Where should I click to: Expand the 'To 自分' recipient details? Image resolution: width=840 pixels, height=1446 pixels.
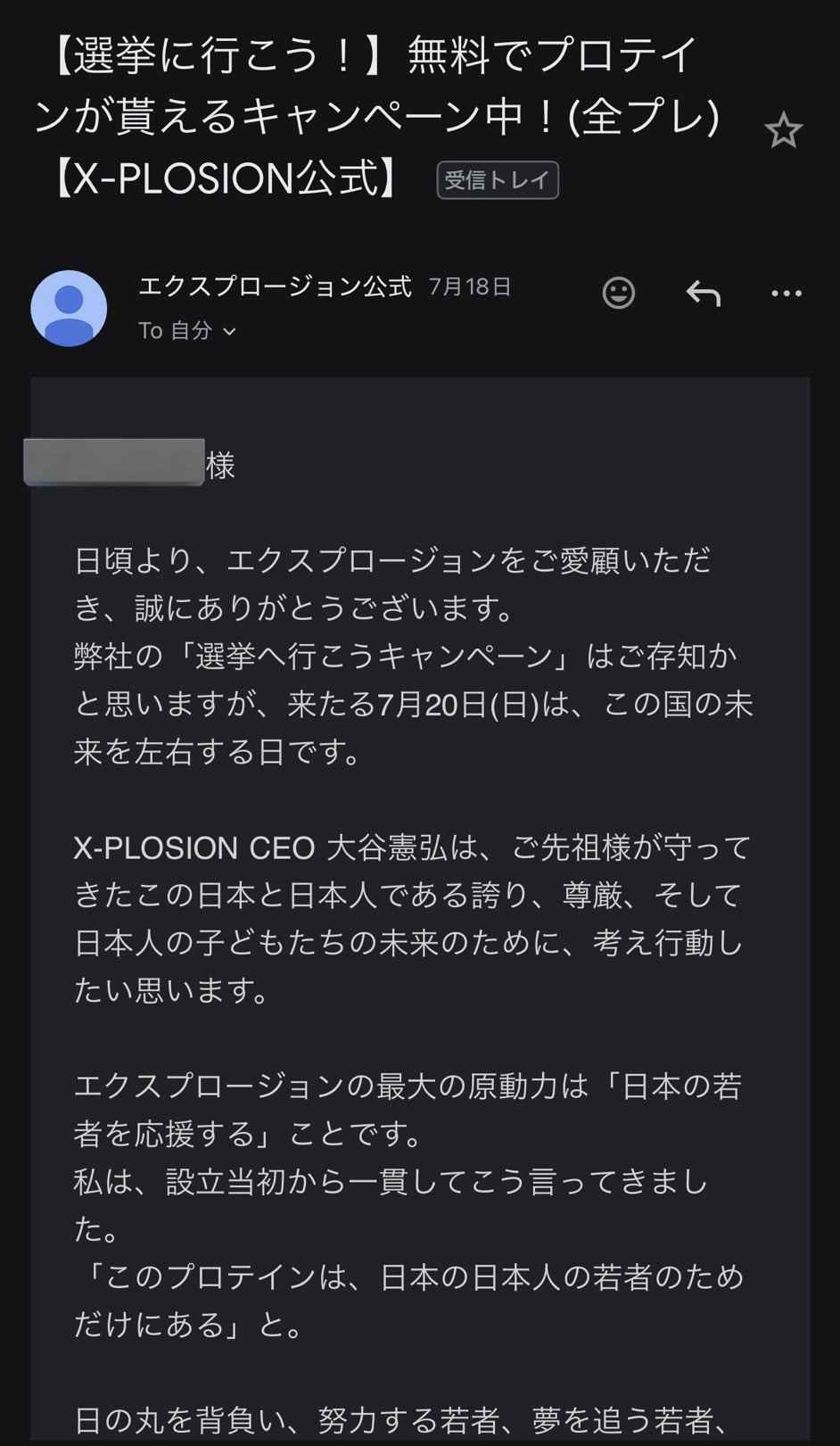(x=187, y=331)
